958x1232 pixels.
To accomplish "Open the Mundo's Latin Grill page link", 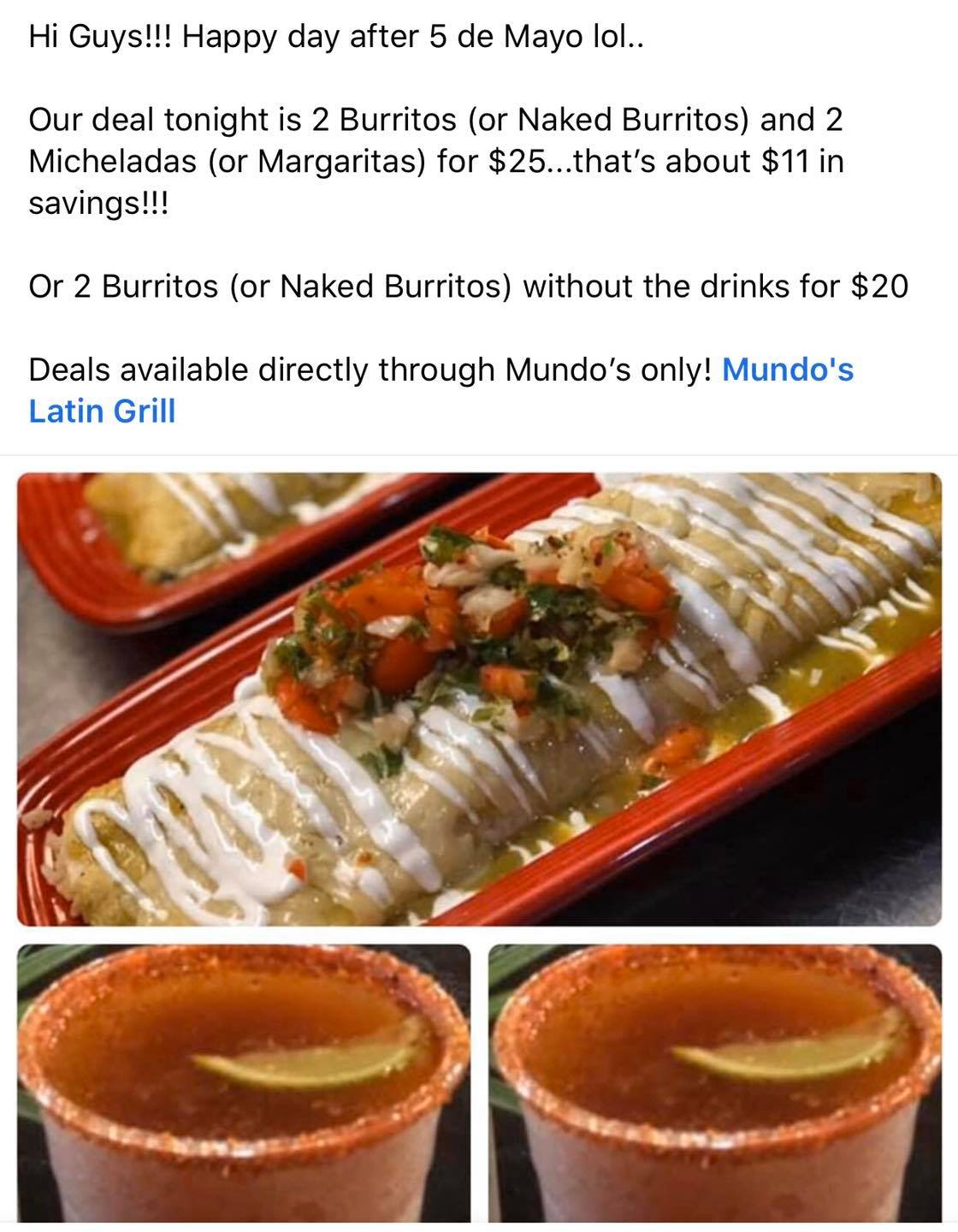I will click(x=787, y=370).
